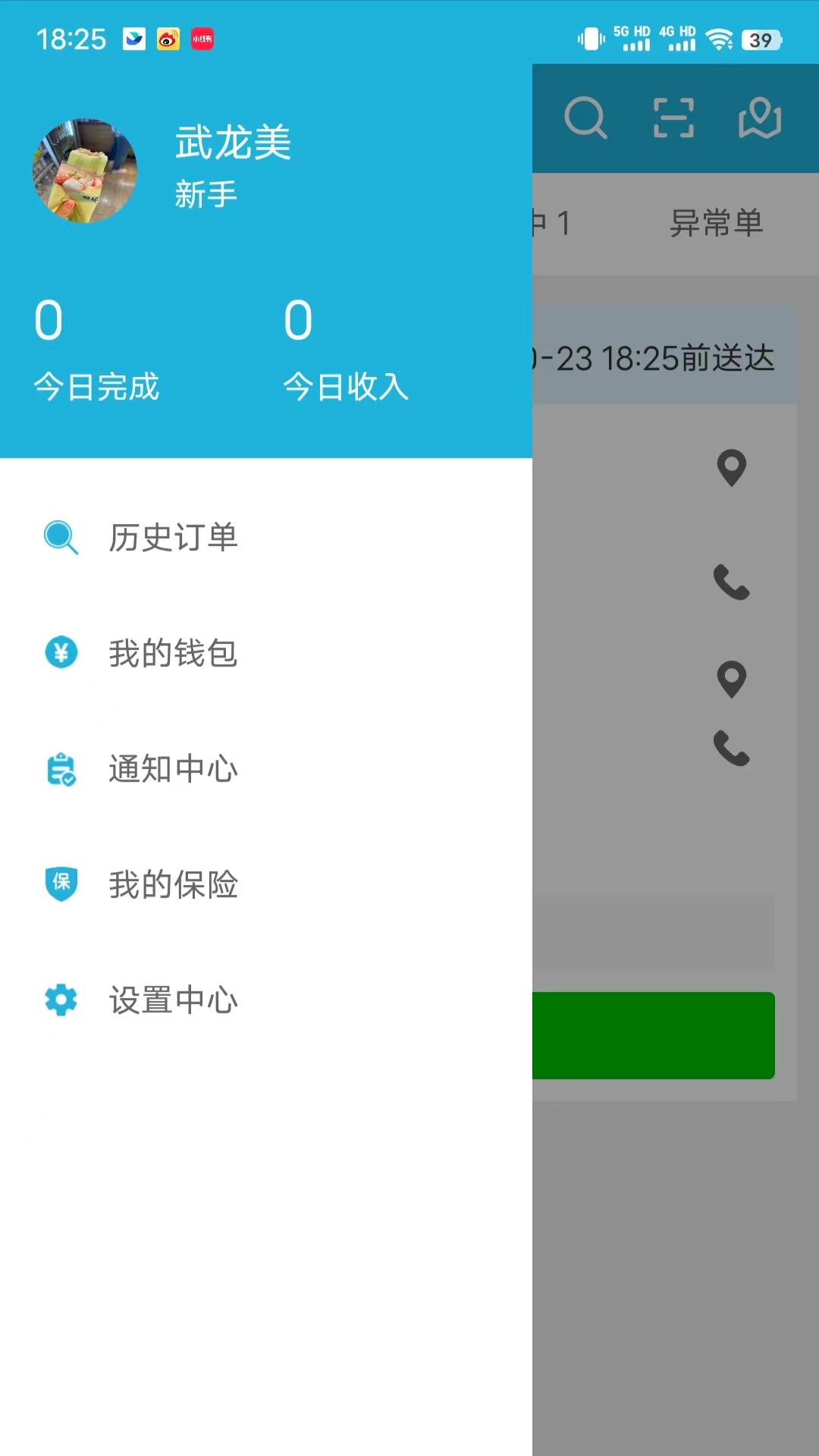Image resolution: width=819 pixels, height=1456 pixels.
Task: Tap the first location pin icon
Action: [x=731, y=469]
